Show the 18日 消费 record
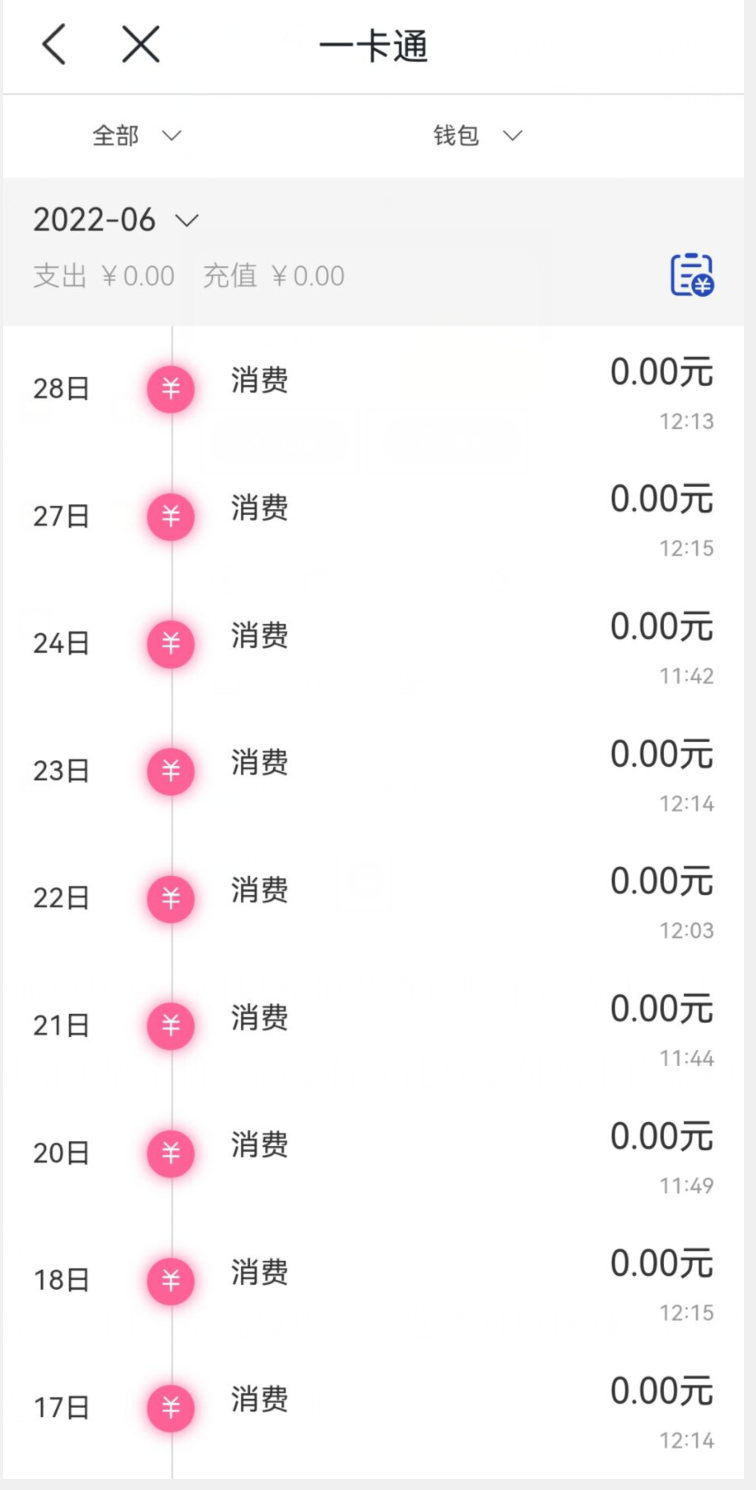The width and height of the screenshot is (756, 1490). [x=260, y=1272]
